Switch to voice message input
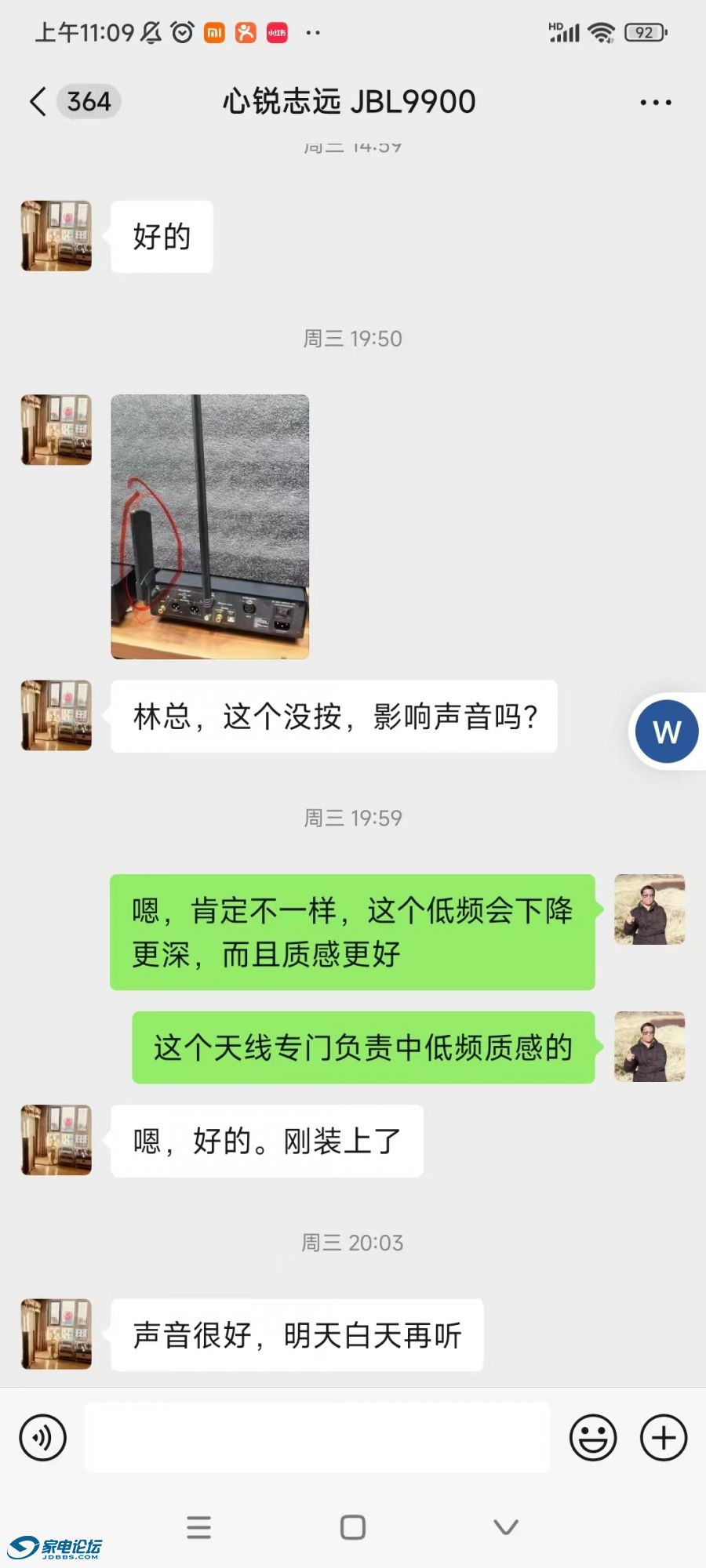Viewport: 706px width, 1568px height. pos(42,1437)
